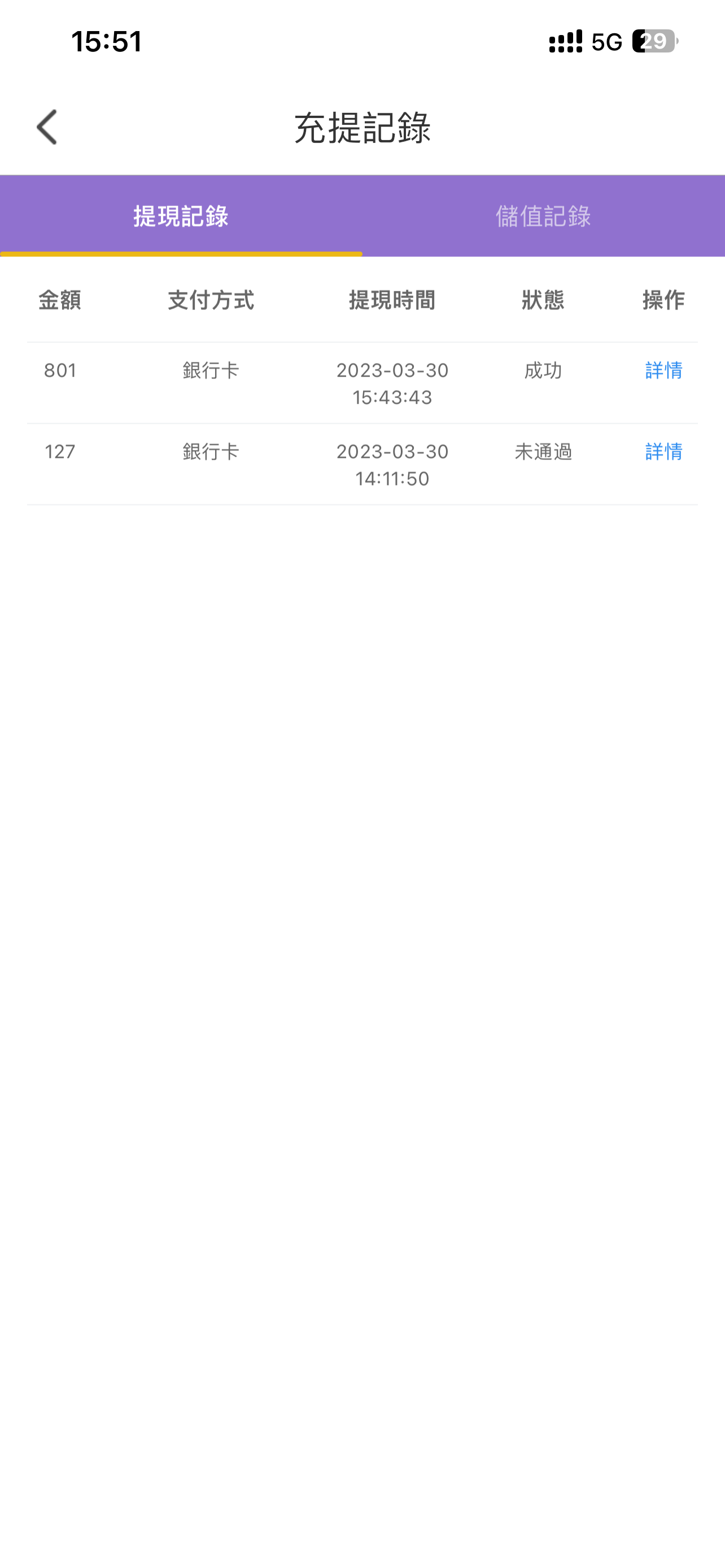Select the active 提現記錄 tab
Image resolution: width=725 pixels, height=1568 pixels.
coord(181,216)
